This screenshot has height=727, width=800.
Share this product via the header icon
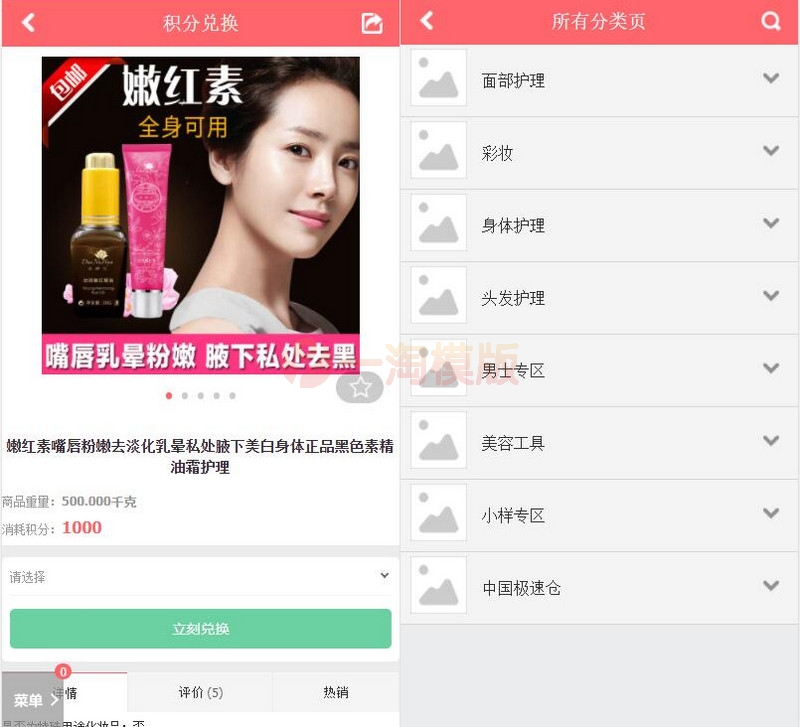372,23
